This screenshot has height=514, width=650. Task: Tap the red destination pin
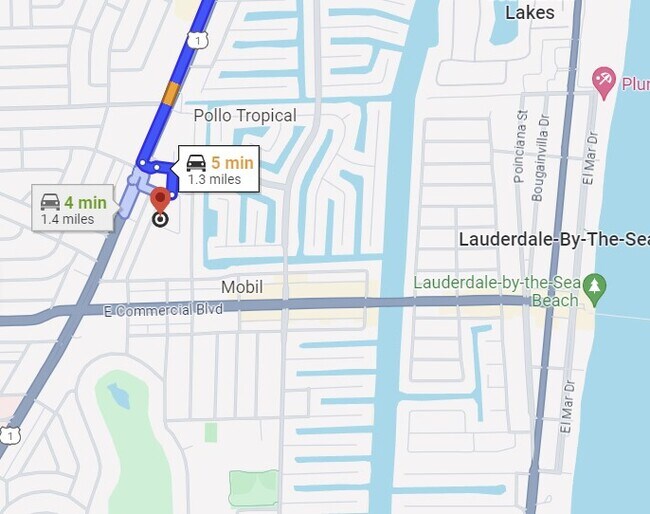159,199
